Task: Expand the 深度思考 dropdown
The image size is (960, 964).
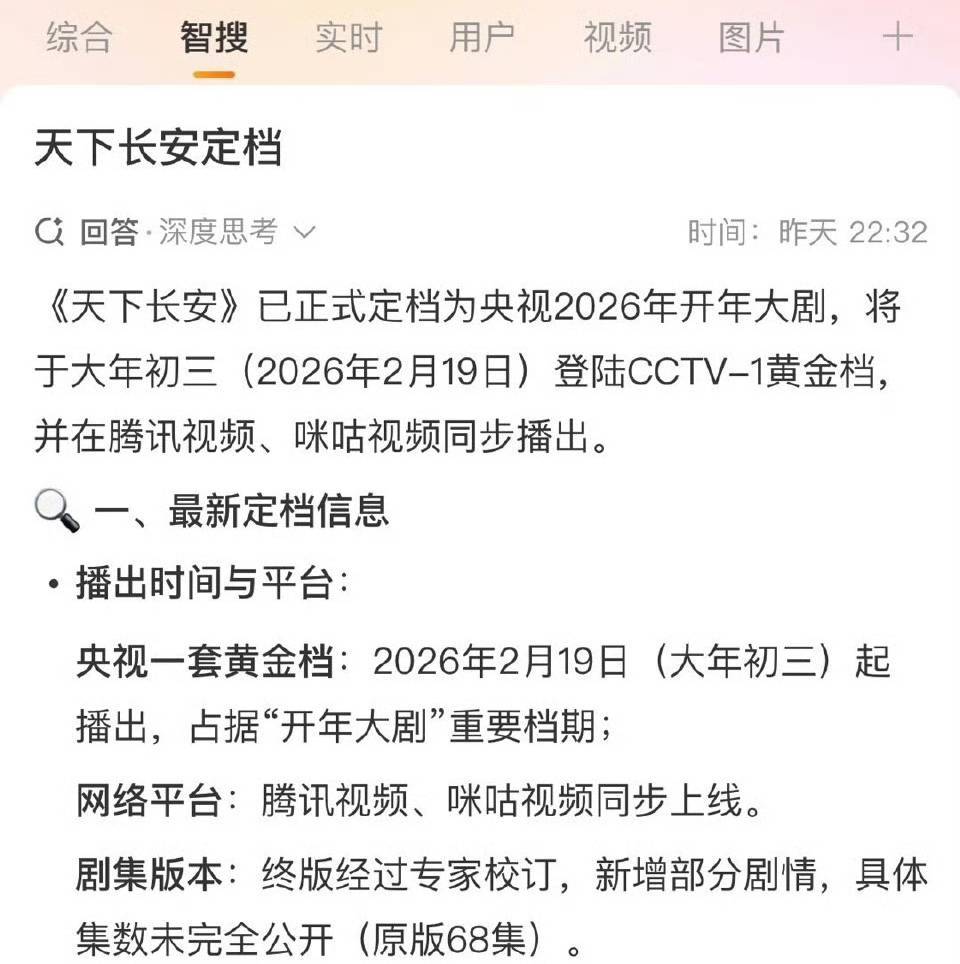Action: pos(303,233)
